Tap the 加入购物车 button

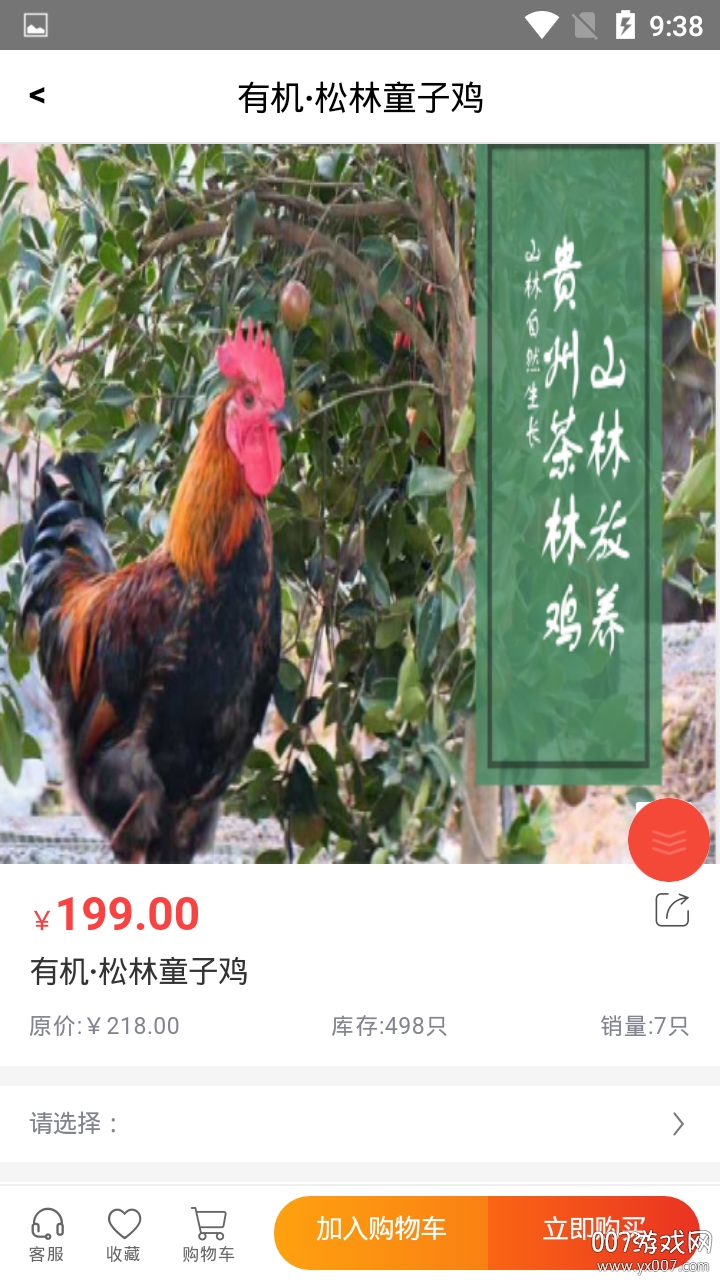pyautogui.click(x=380, y=1232)
